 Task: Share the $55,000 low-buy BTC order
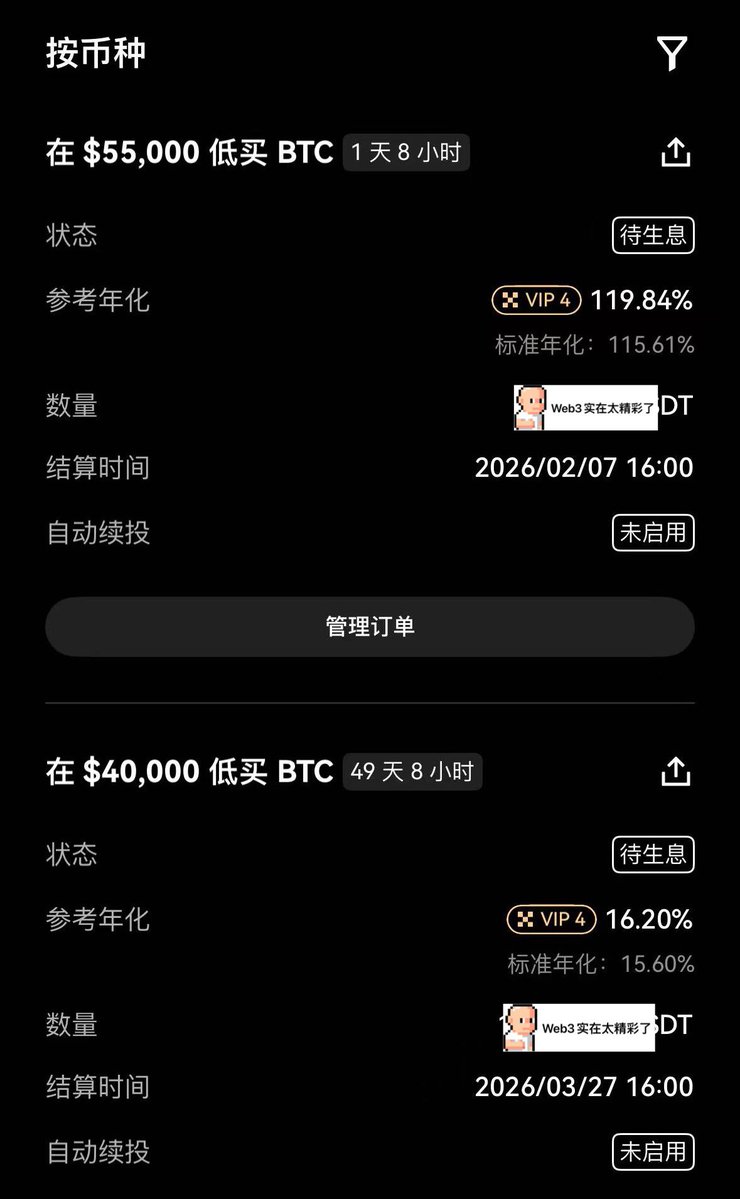(676, 153)
